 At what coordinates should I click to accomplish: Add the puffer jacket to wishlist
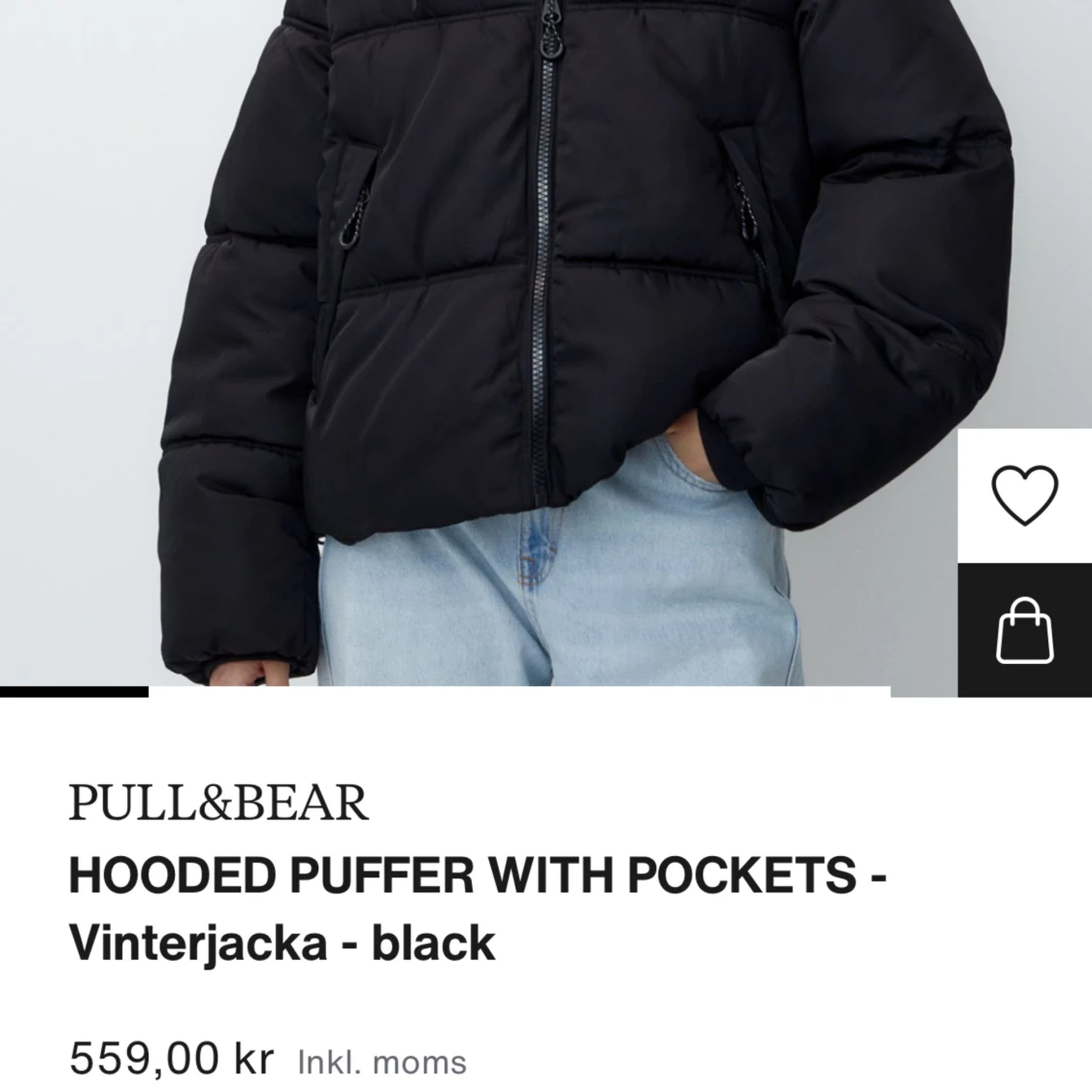pos(1025,495)
